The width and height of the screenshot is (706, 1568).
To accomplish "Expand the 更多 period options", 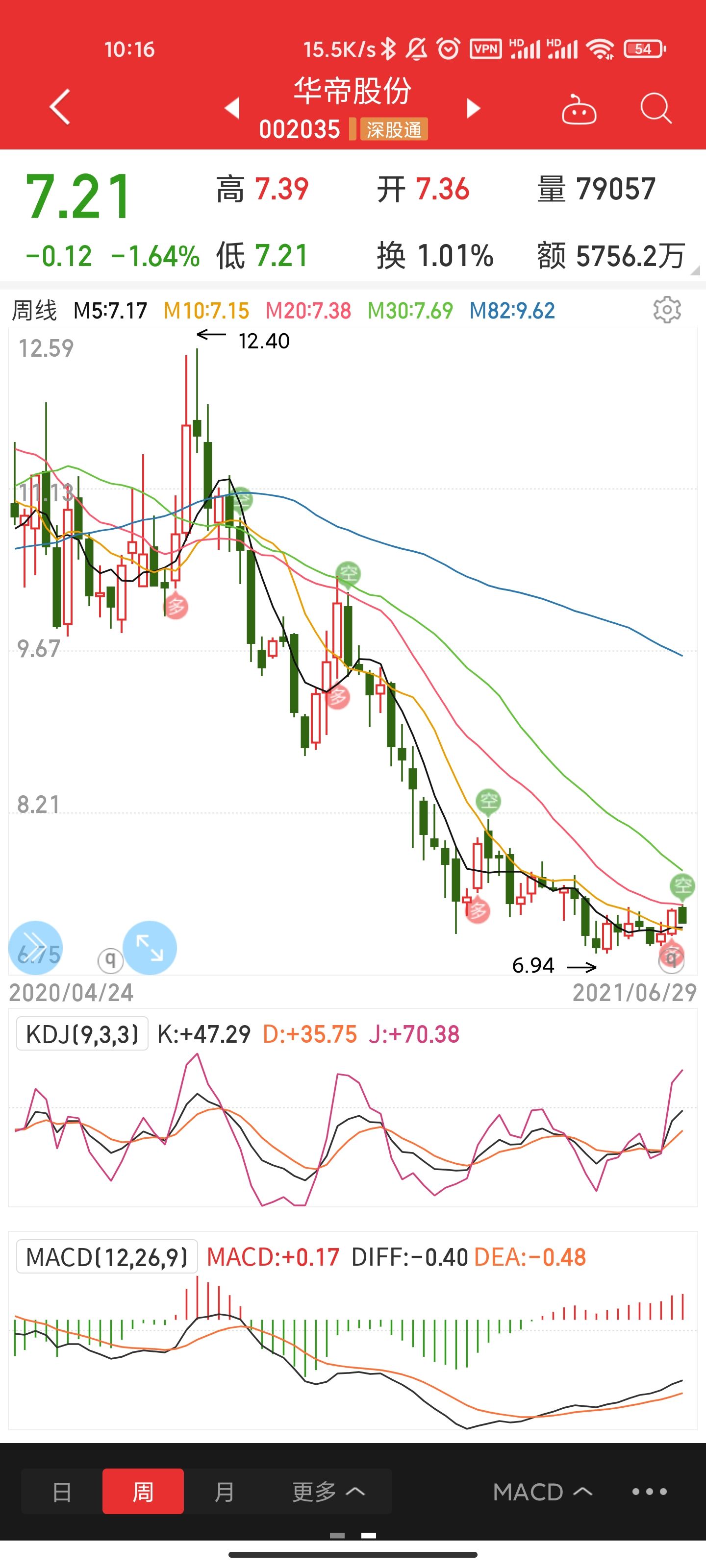I will click(x=328, y=1492).
